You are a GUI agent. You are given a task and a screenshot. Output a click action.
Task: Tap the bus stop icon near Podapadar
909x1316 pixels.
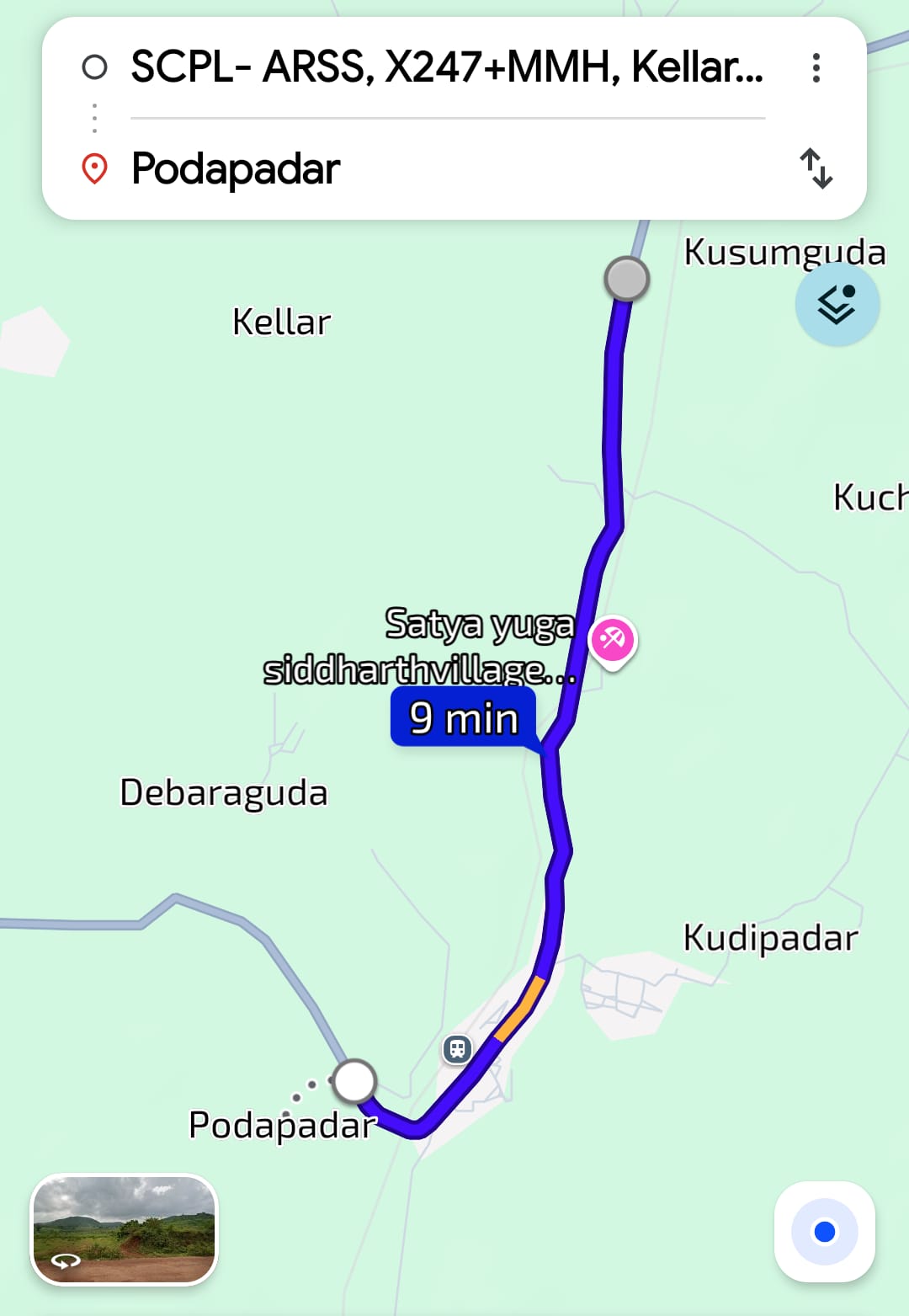457,1049
